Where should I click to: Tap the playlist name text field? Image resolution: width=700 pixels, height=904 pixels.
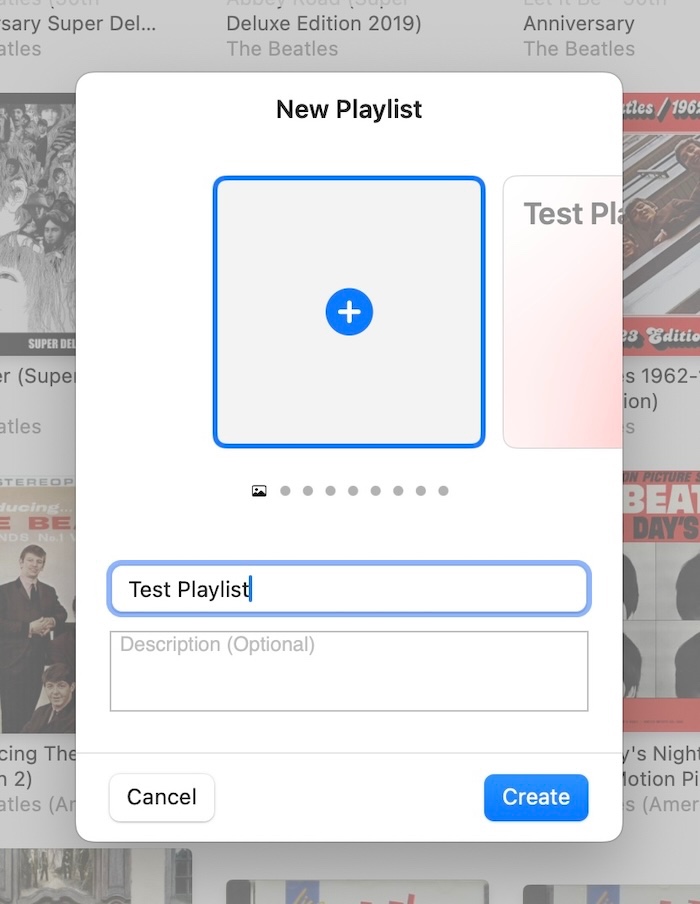(x=349, y=589)
